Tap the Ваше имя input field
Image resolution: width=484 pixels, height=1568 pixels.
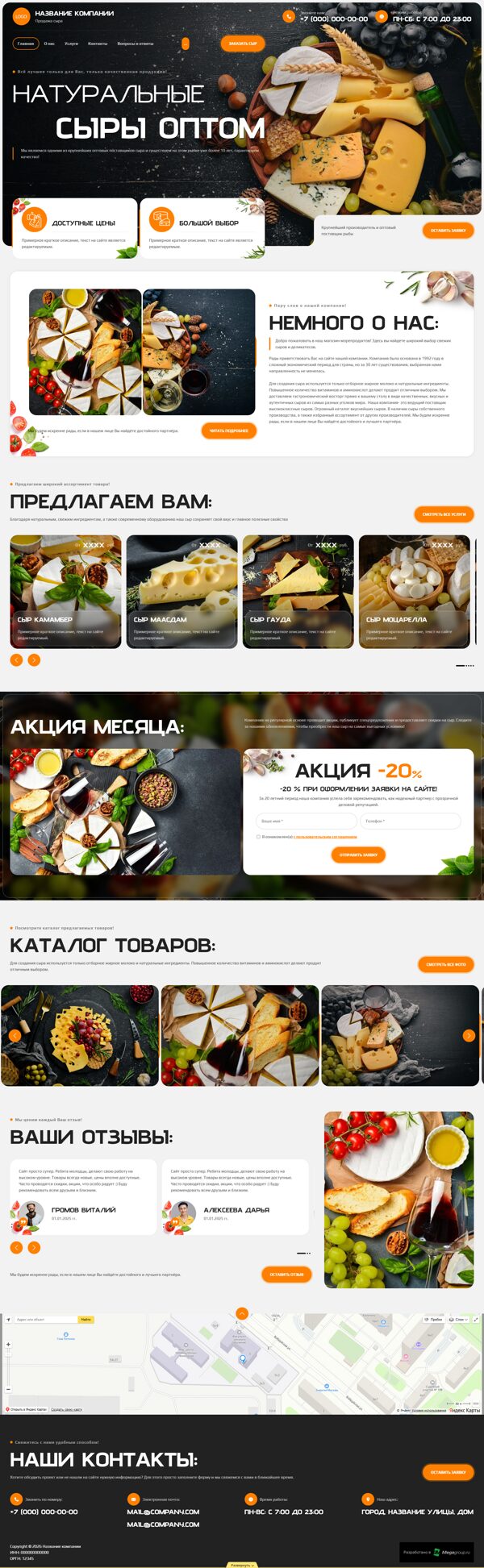(x=306, y=821)
